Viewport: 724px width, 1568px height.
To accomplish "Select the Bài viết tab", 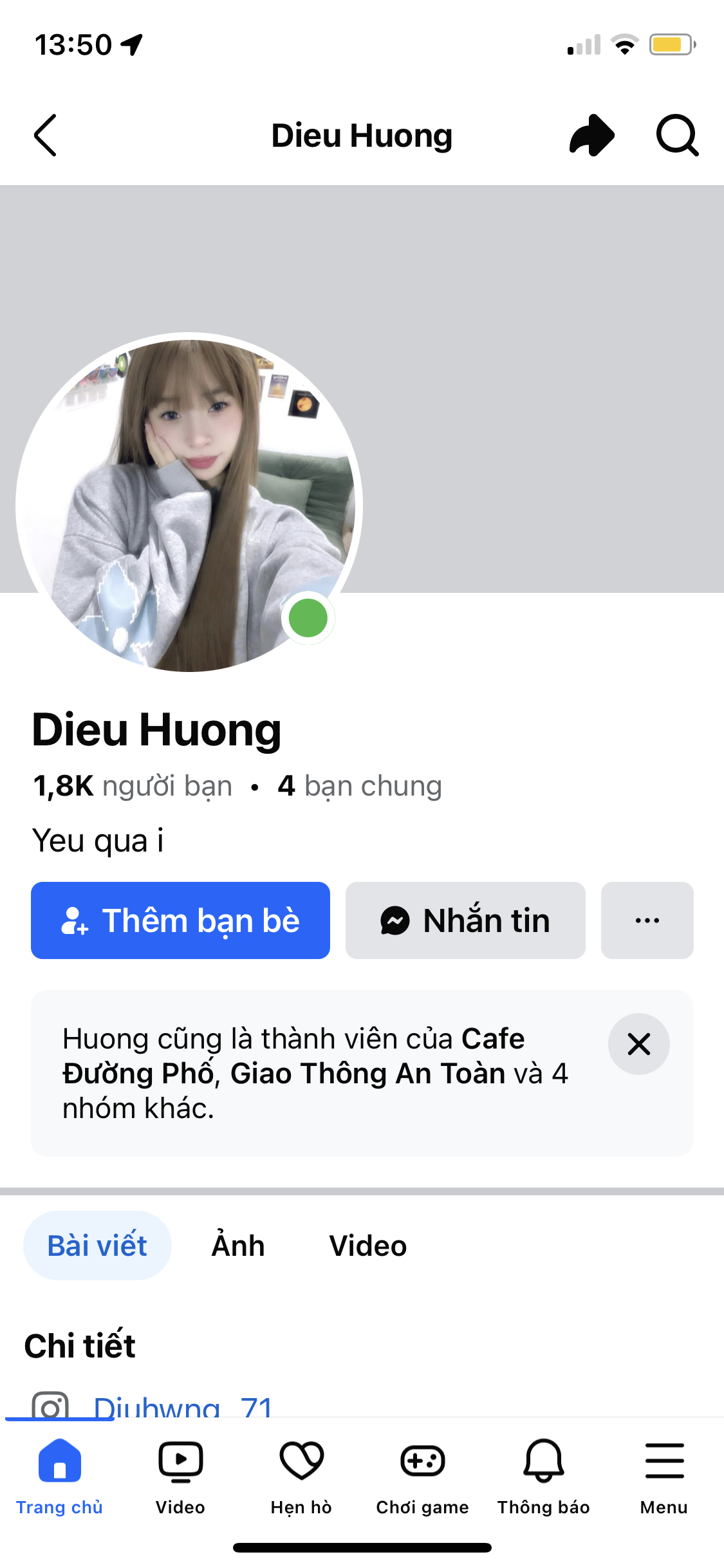I will pyautogui.click(x=97, y=1246).
